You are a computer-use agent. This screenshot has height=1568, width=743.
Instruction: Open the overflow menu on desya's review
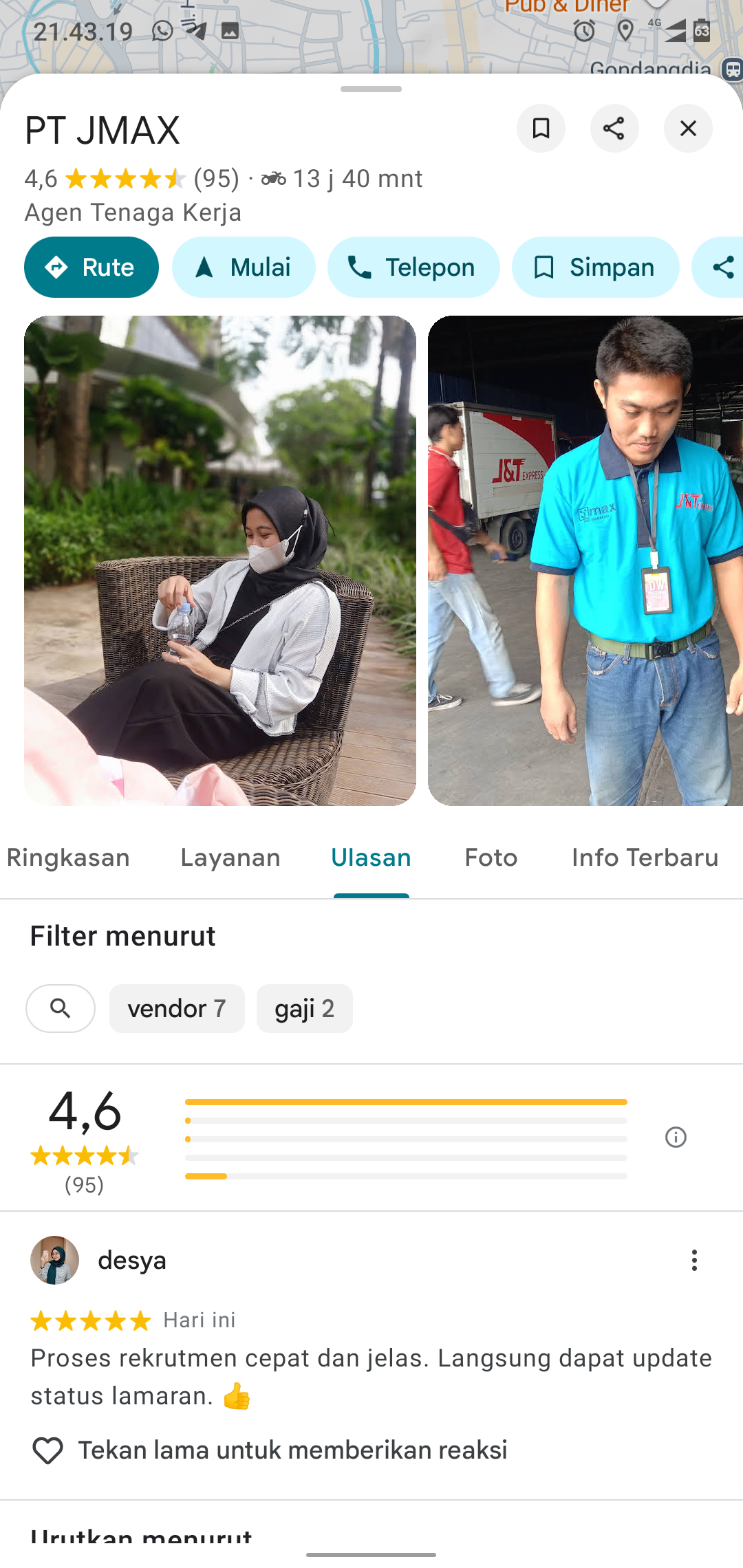694,1260
